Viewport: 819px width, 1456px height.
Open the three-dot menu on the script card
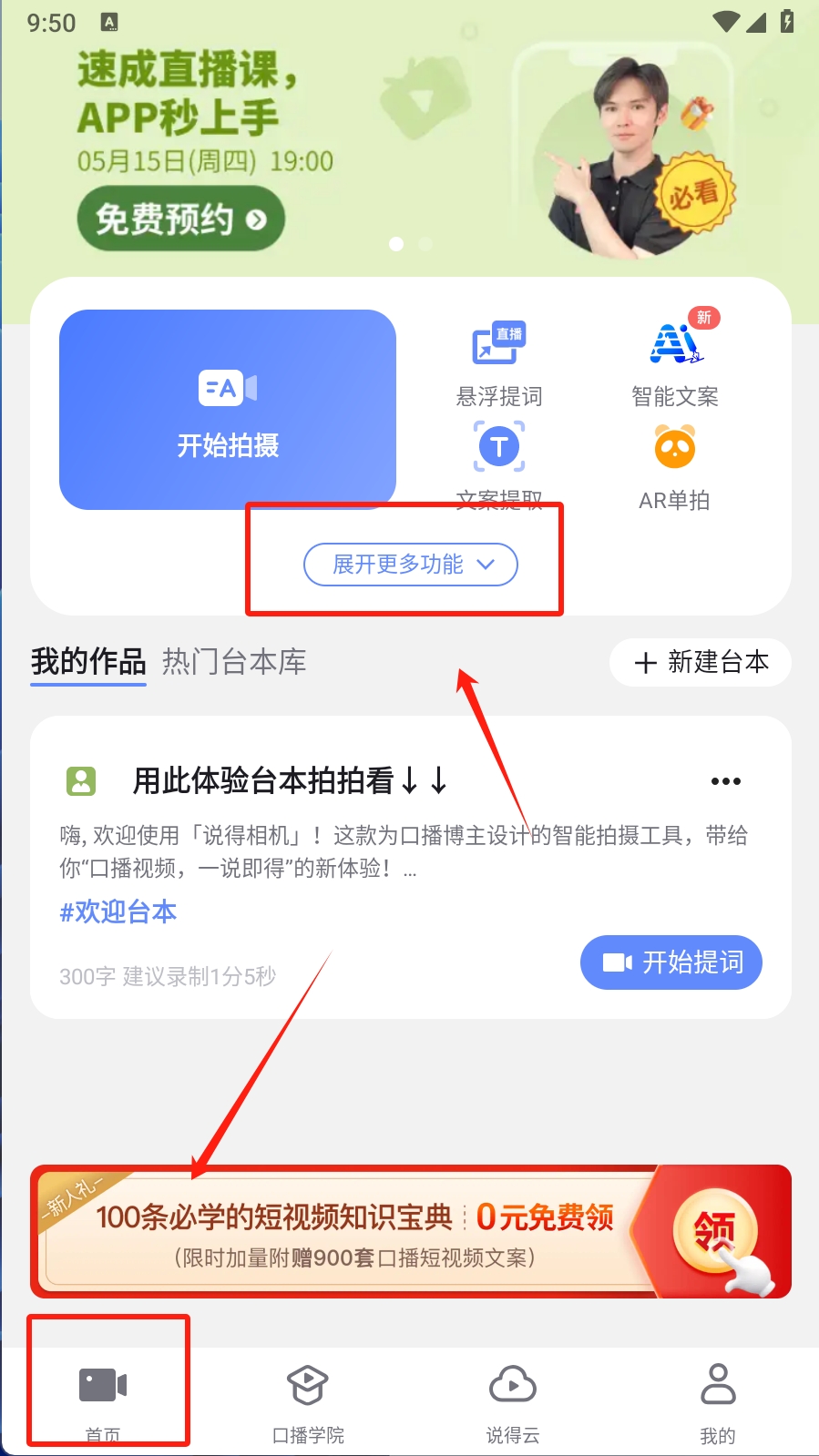(x=725, y=781)
